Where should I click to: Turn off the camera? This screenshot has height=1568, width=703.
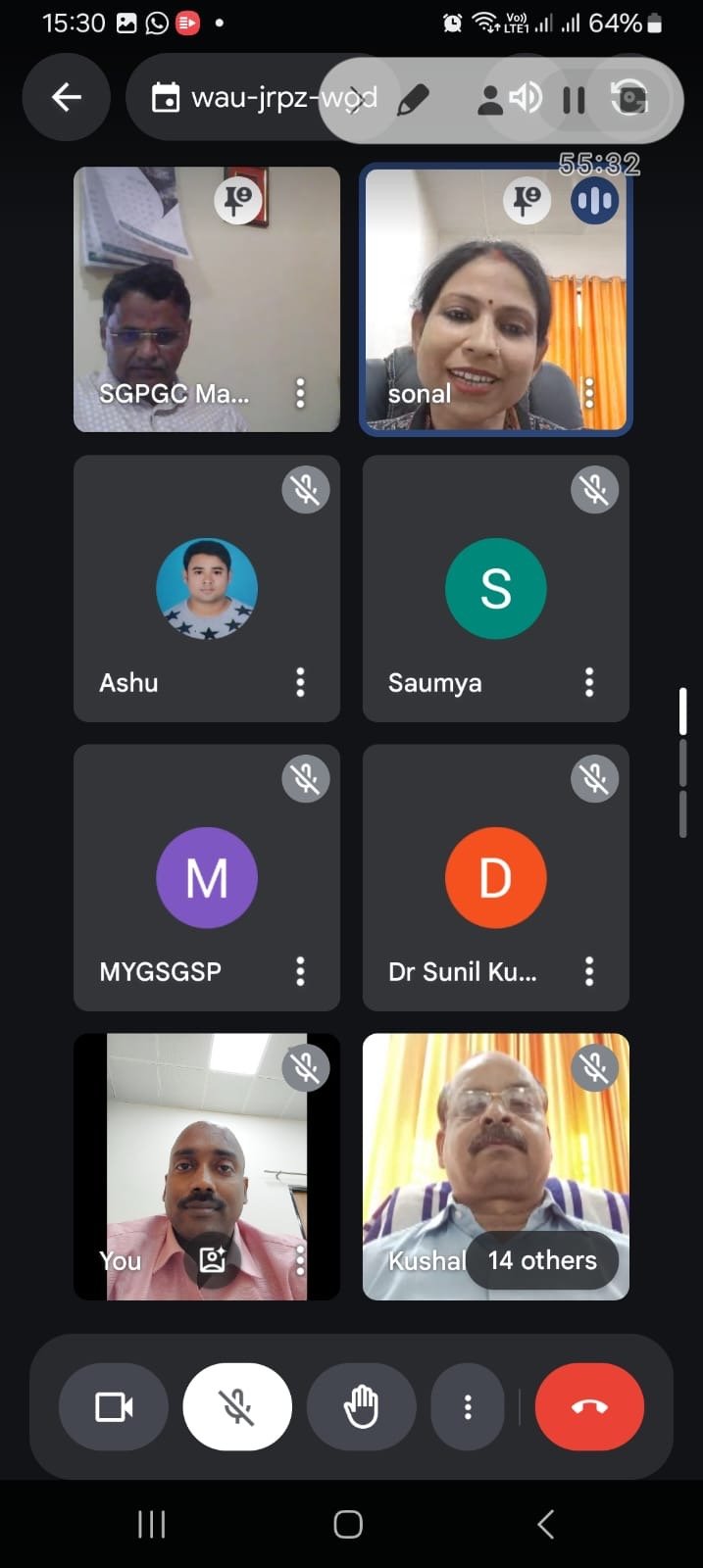point(114,1407)
